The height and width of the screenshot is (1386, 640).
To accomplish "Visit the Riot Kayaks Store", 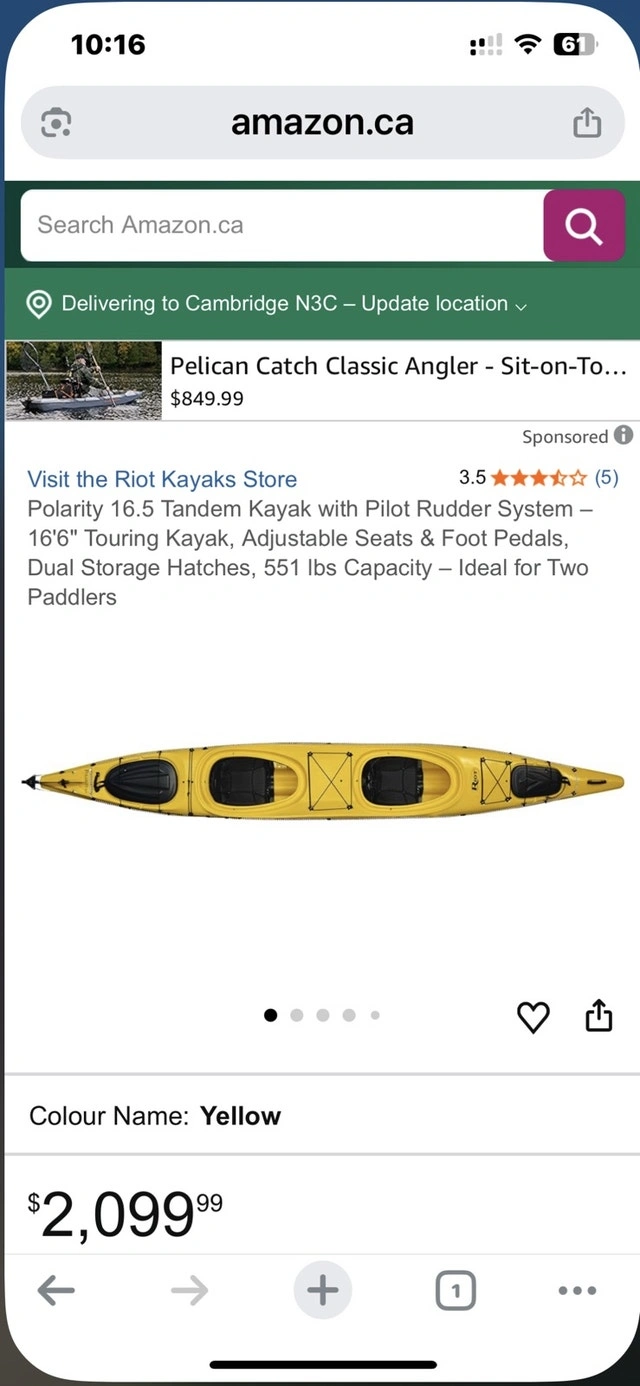I will tap(162, 479).
